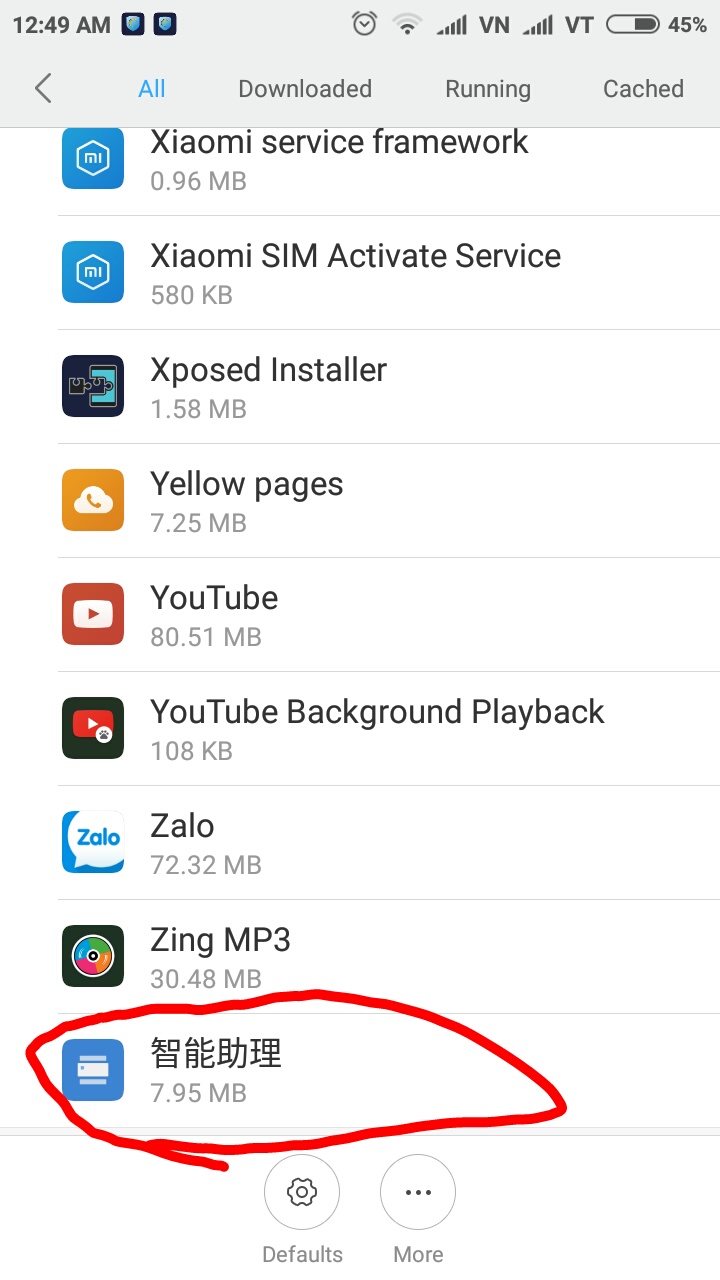Open Zalo app info
Image resolution: width=720 pixels, height=1280 pixels.
click(360, 843)
